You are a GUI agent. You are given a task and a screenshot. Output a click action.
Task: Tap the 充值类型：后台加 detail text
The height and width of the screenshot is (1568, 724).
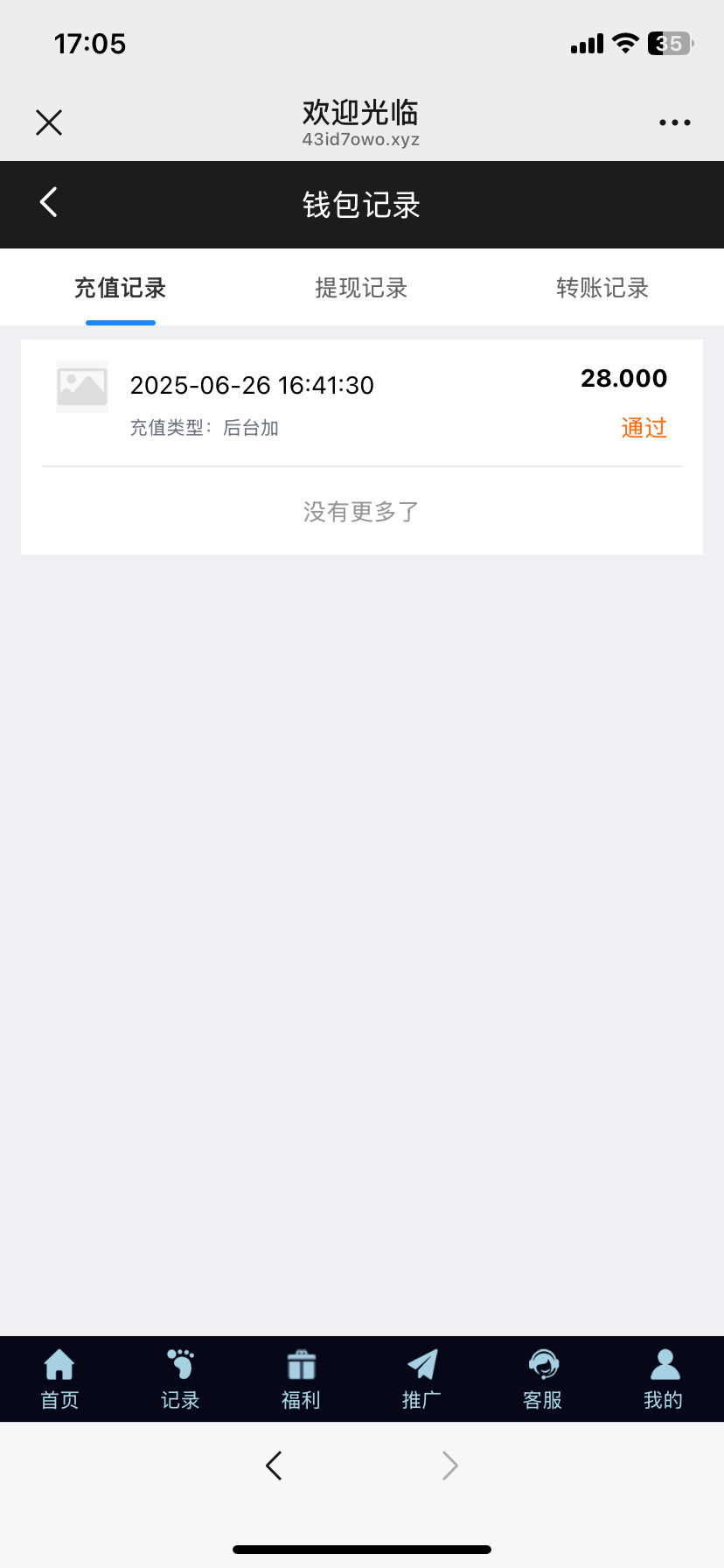[205, 428]
